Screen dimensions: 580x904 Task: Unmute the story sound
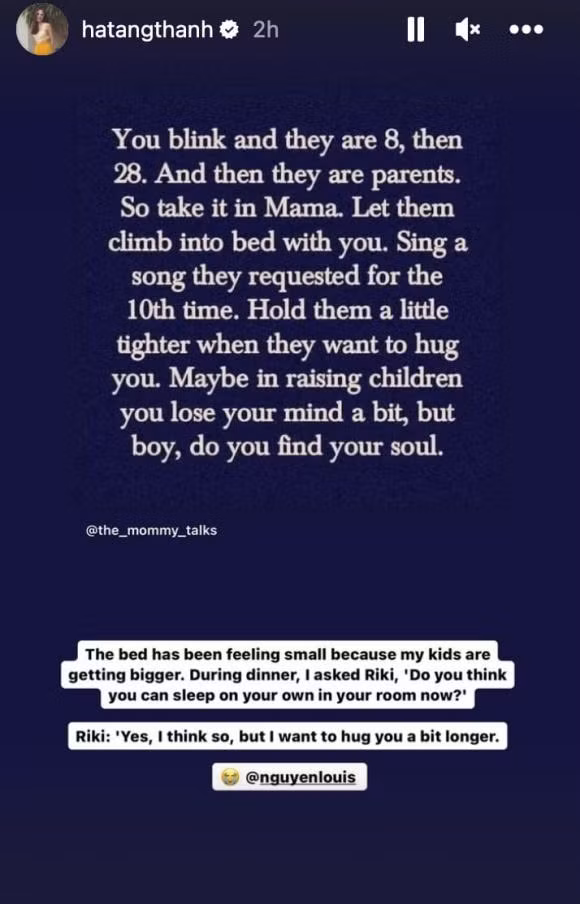(467, 29)
